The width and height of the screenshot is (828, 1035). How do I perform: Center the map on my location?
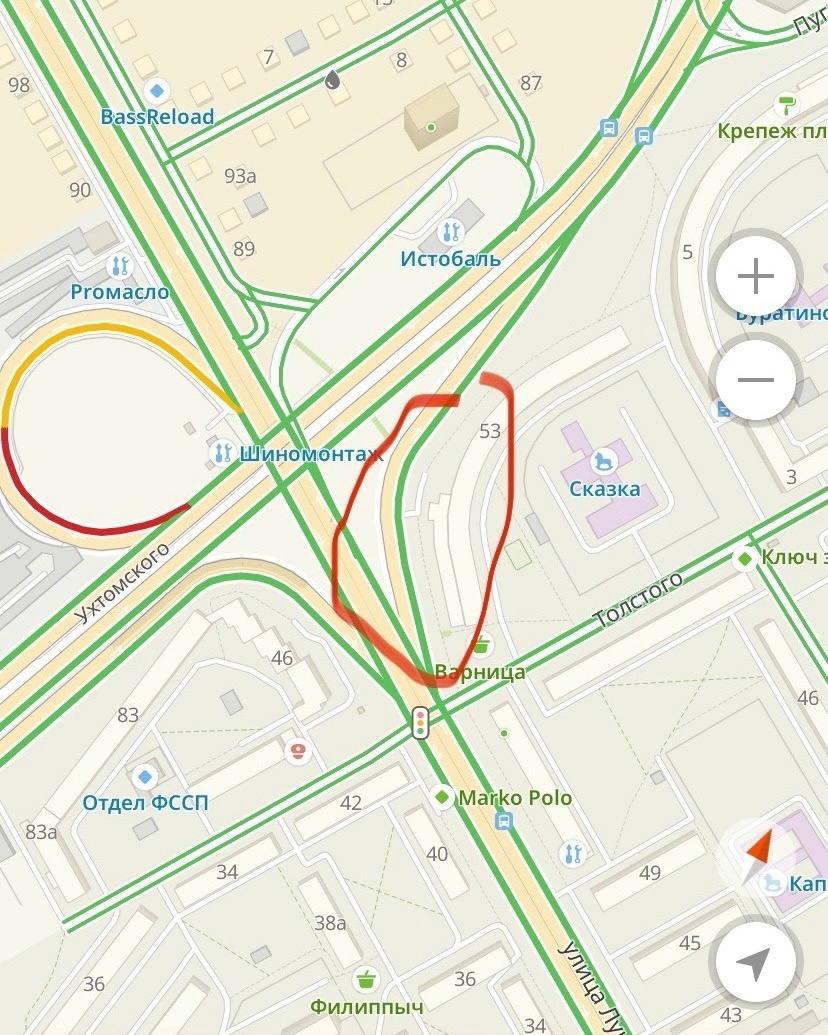(757, 962)
